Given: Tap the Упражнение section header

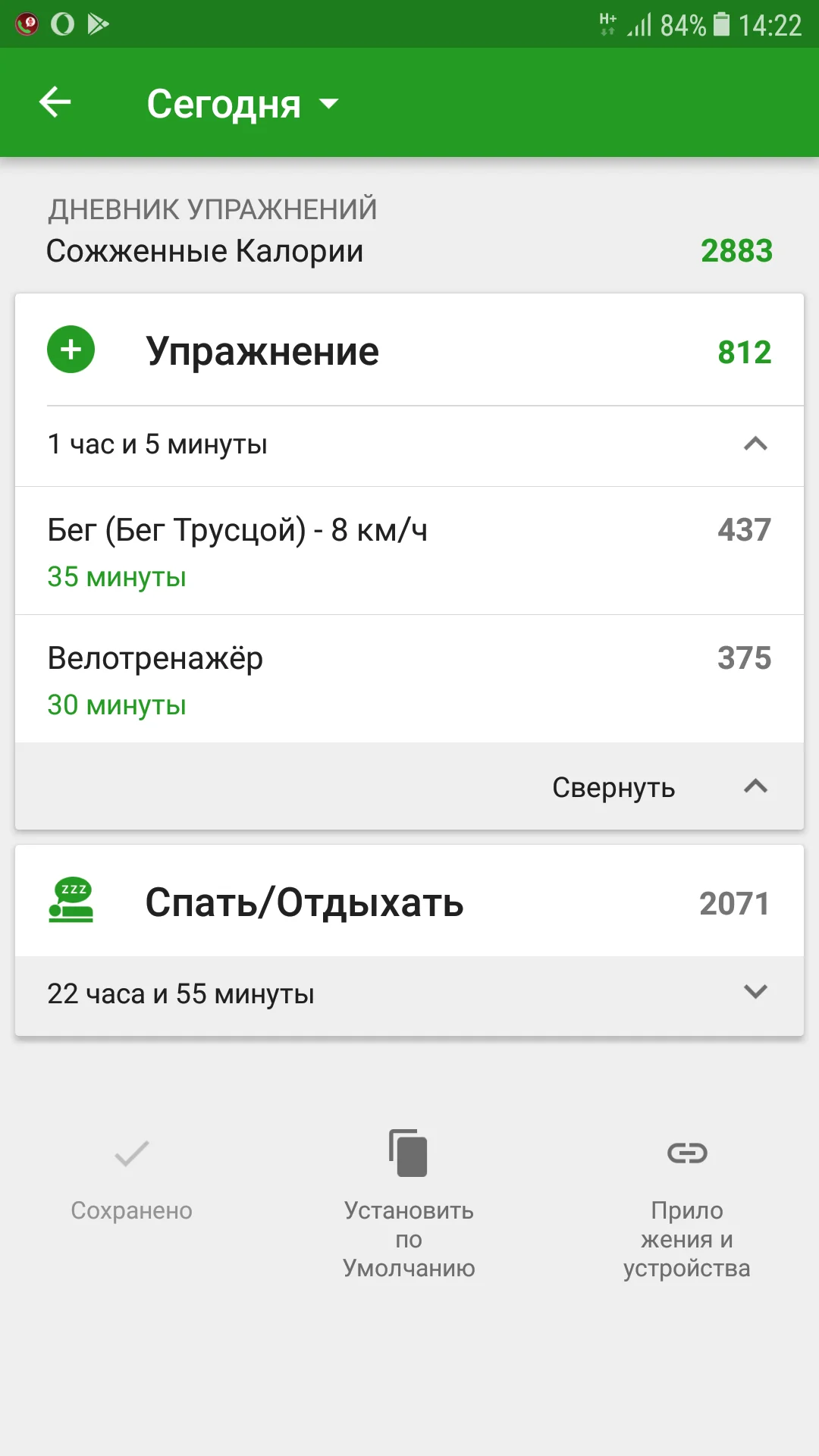Looking at the screenshot, I should point(262,350).
